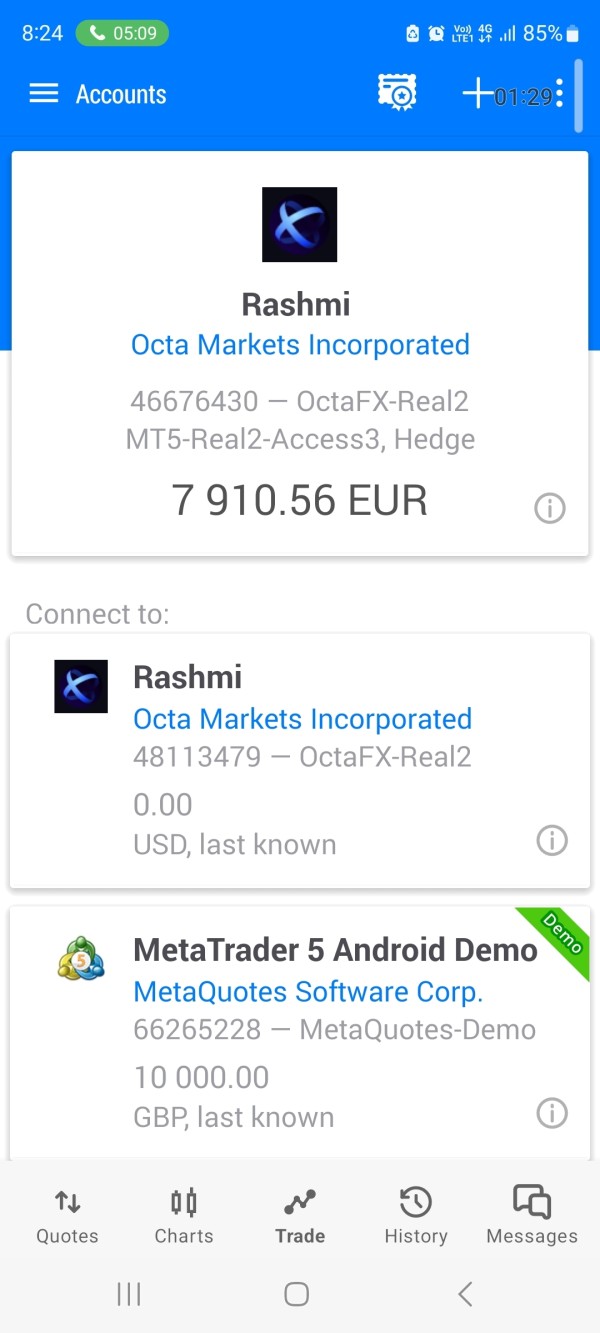Viewport: 600px width, 1333px height.
Task: Open the hamburger drawer menu
Action: 44,94
